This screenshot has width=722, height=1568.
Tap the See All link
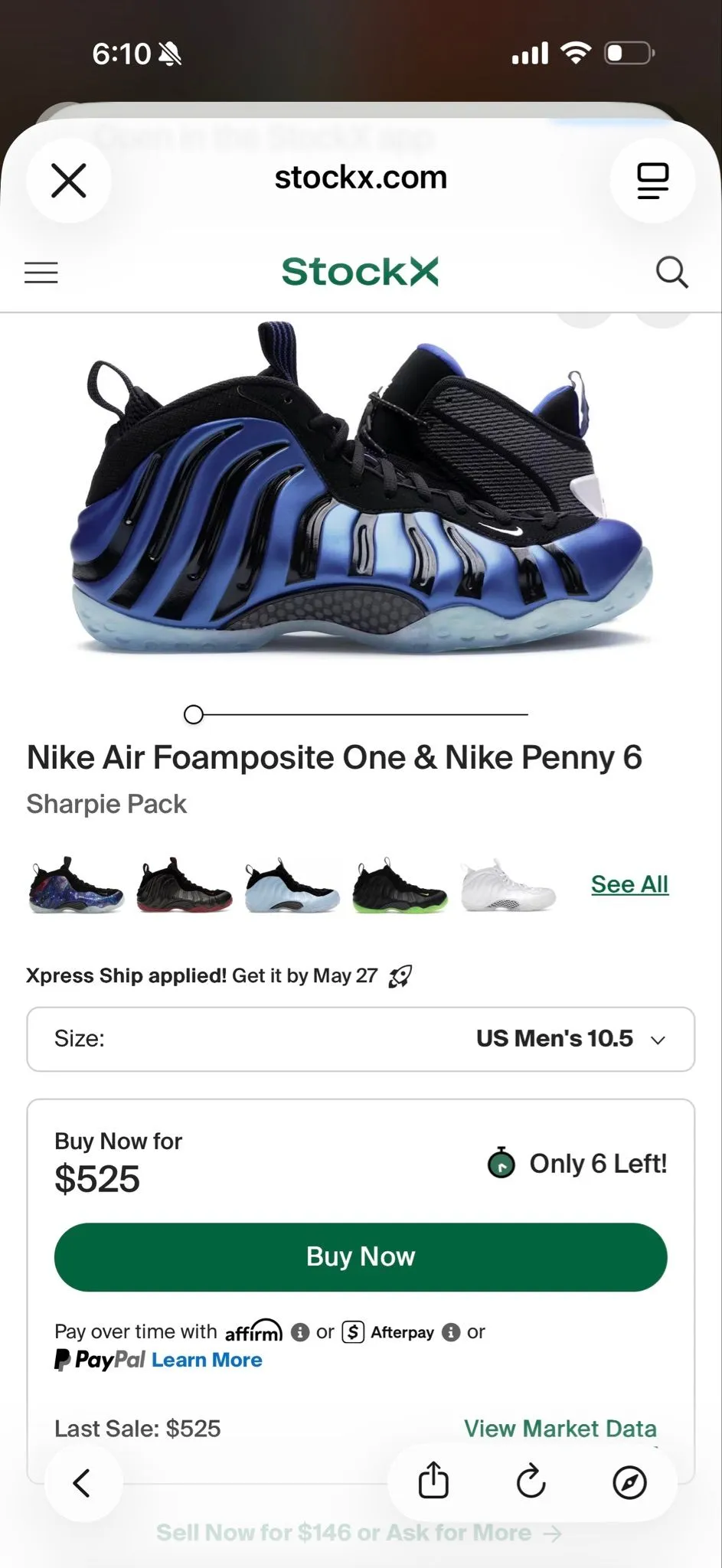tap(629, 884)
